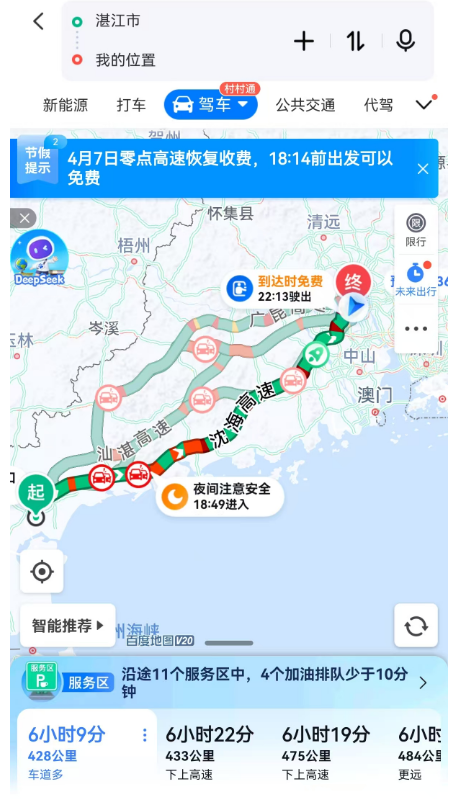Edit the destination 我的位置
The image size is (450, 799).
[125, 60]
